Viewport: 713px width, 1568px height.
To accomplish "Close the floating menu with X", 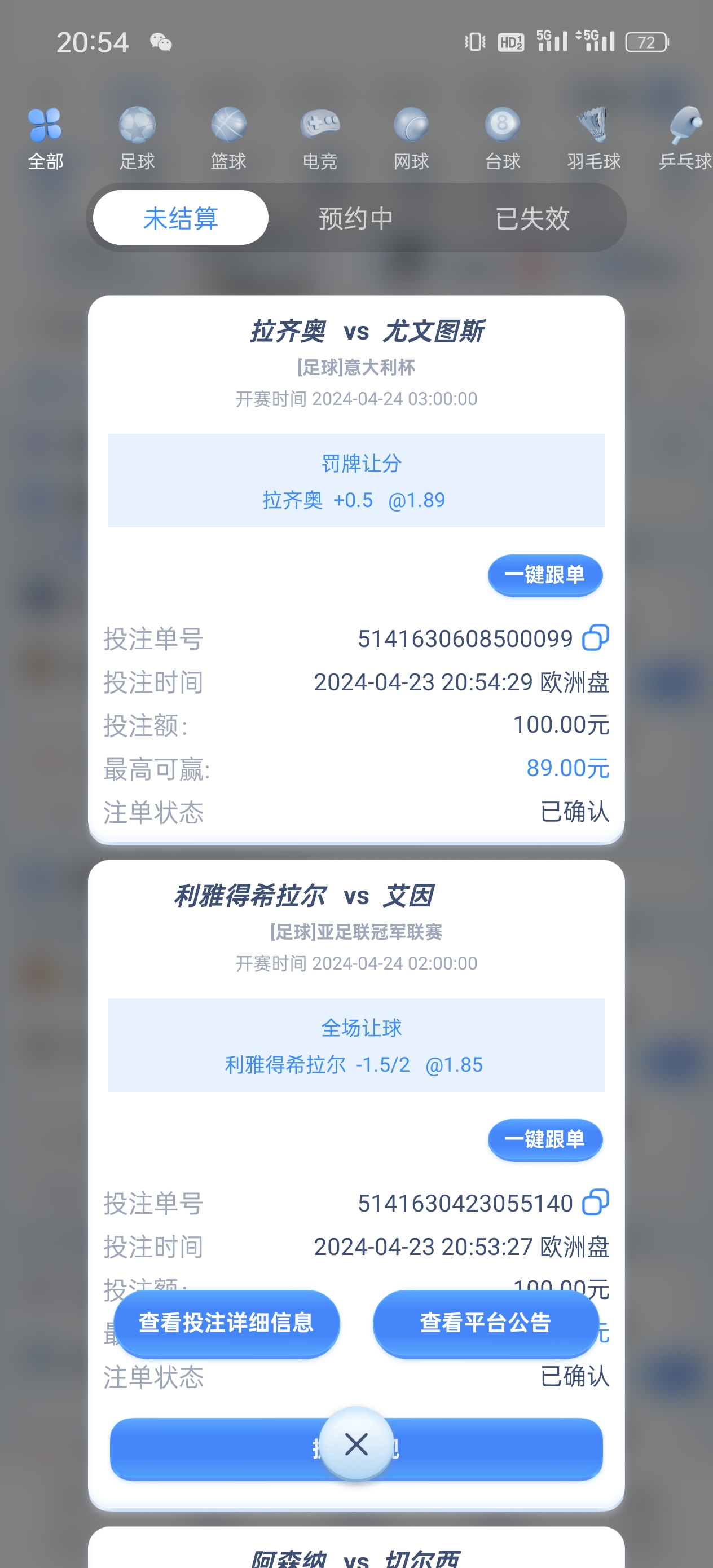I will click(356, 1444).
